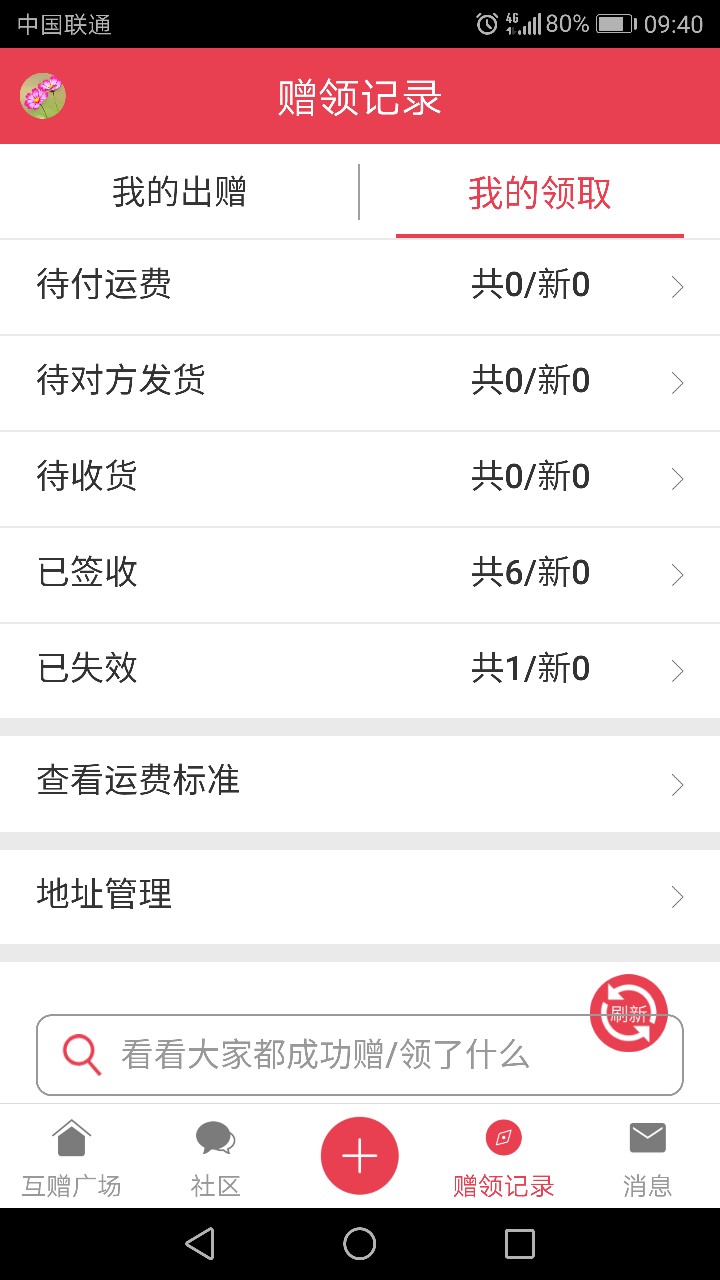The height and width of the screenshot is (1280, 720).
Task: Tap the red plus button
Action: pyautogui.click(x=360, y=1156)
